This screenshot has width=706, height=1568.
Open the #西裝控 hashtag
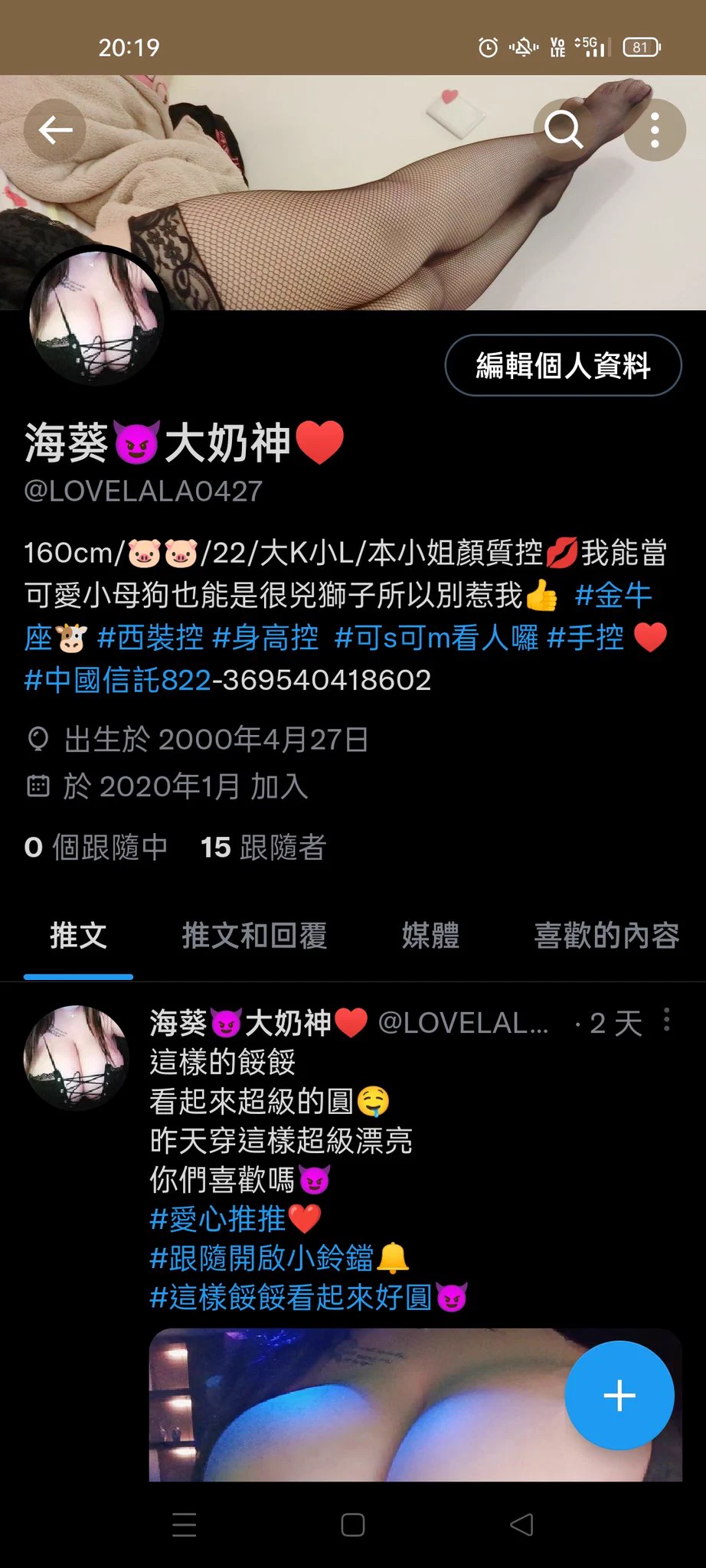pyautogui.click(x=150, y=637)
